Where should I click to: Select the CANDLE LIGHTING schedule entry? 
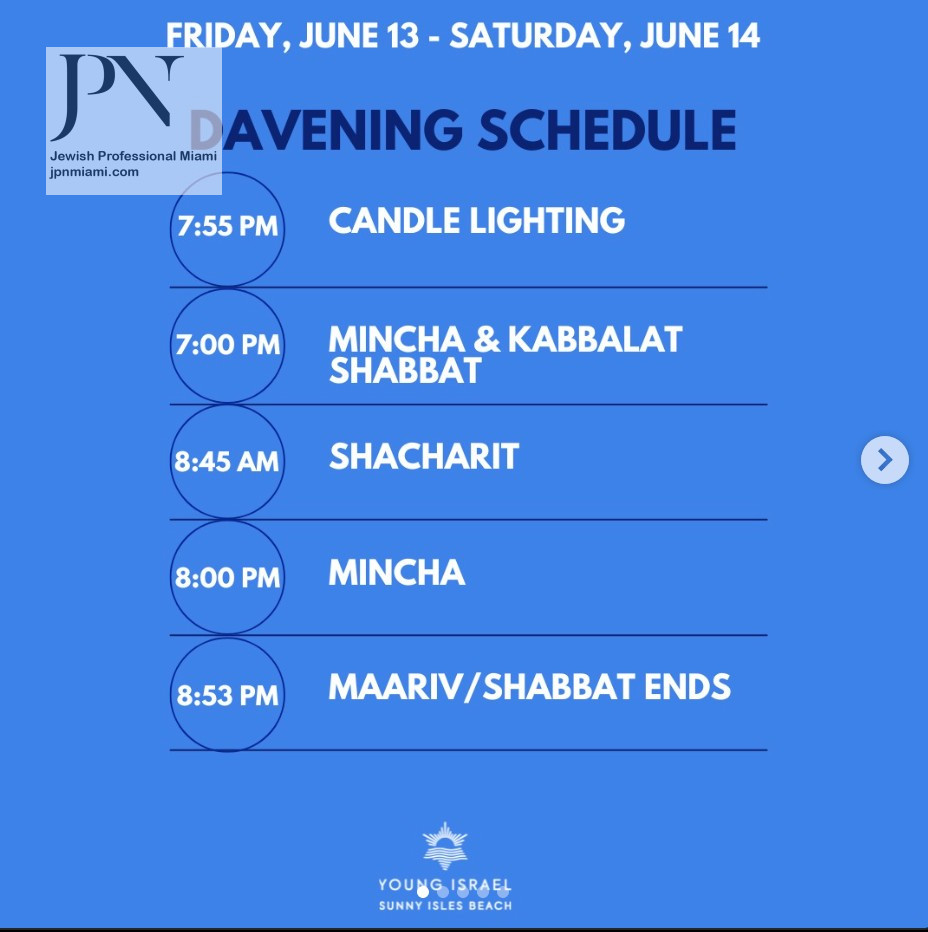point(476,221)
